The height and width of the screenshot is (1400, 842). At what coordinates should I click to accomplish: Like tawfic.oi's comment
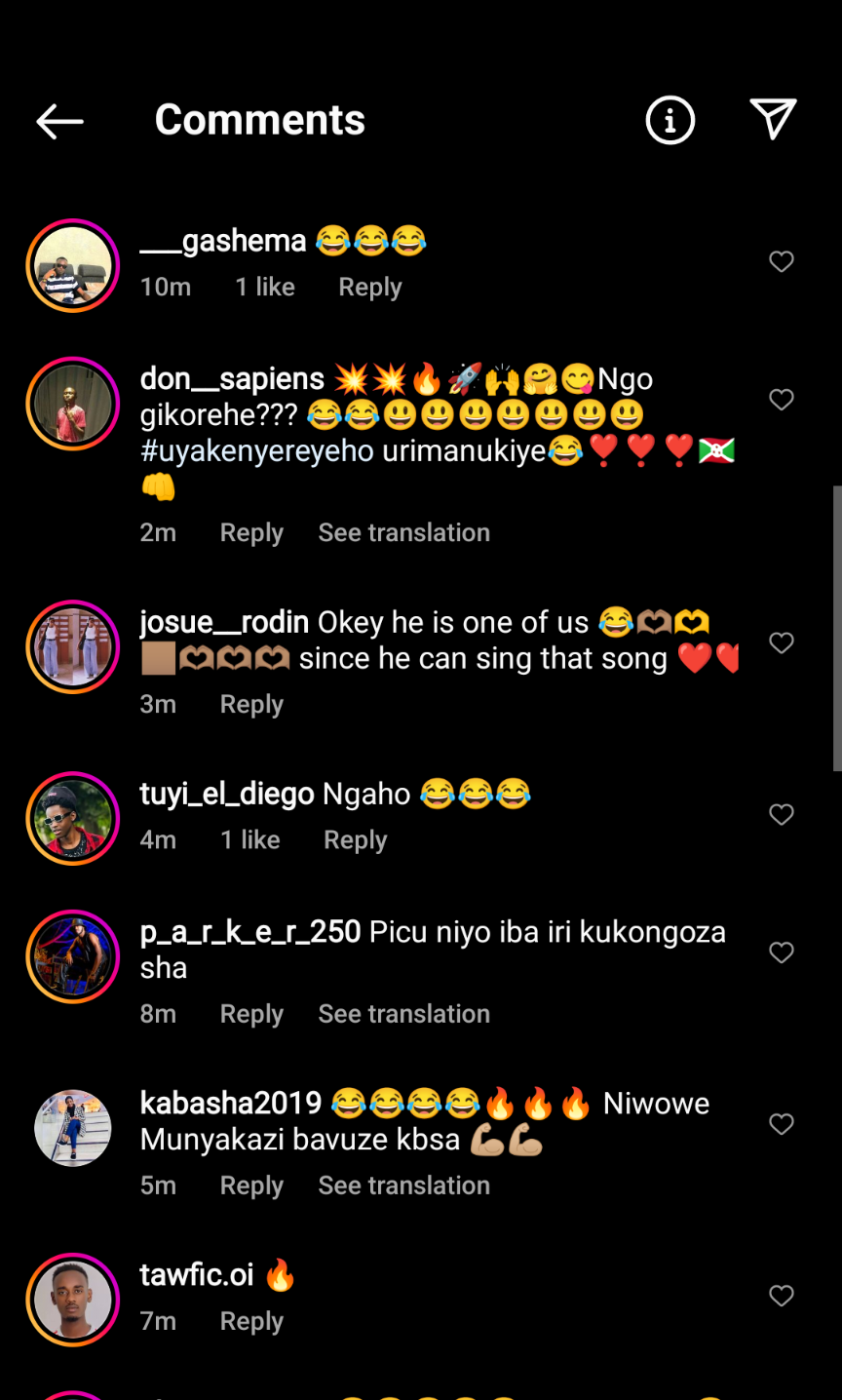[x=782, y=1296]
